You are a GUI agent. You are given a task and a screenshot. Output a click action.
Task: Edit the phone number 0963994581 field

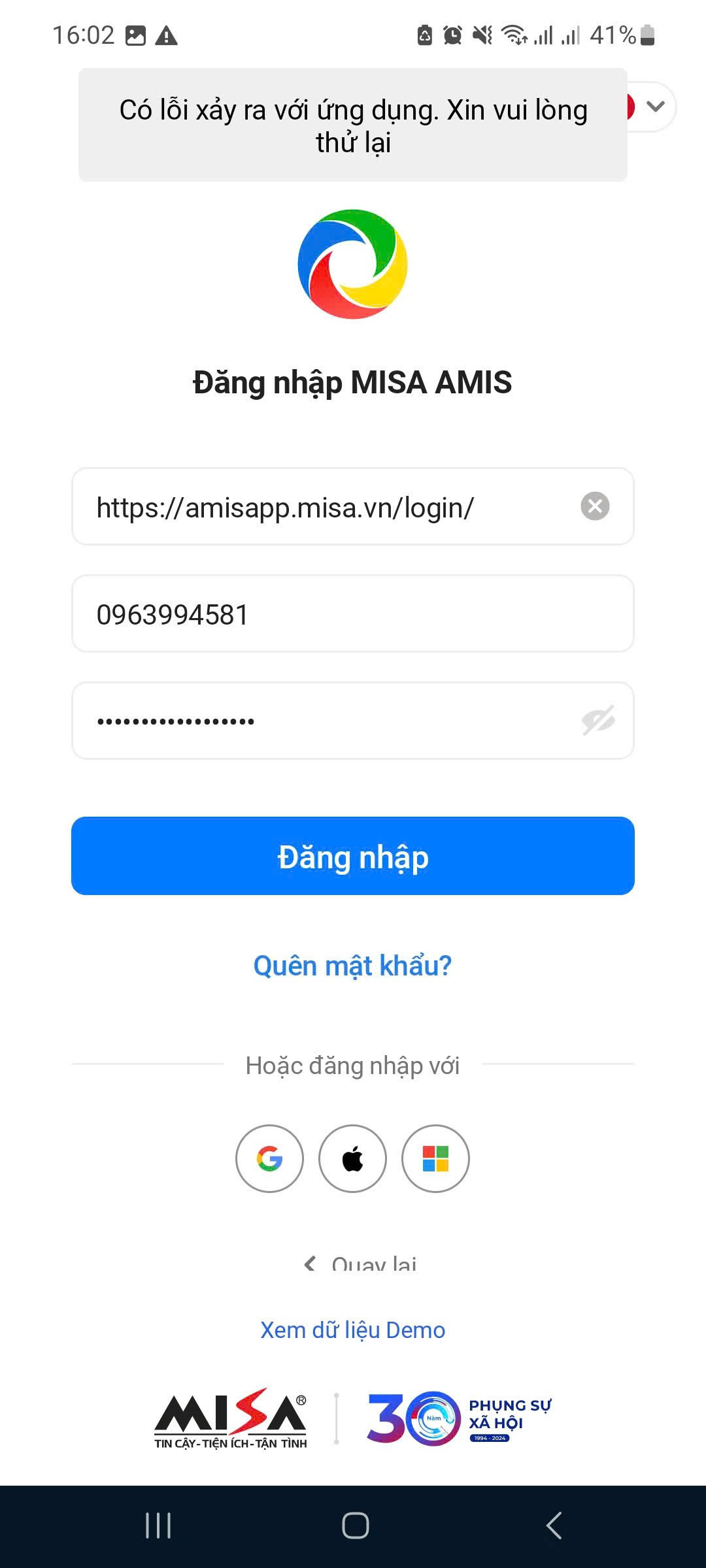click(353, 614)
